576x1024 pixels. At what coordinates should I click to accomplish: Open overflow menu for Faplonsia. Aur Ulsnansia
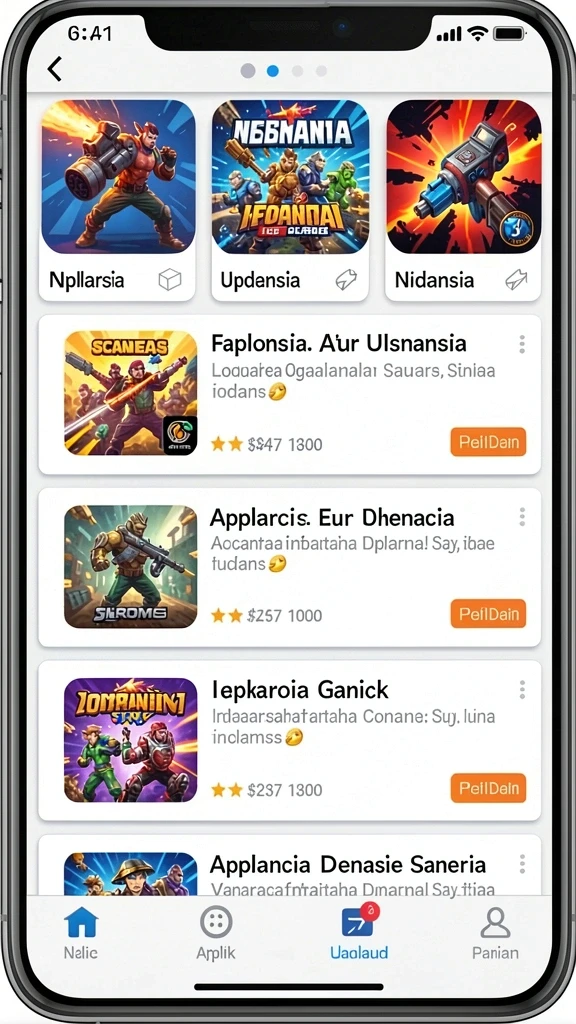(x=522, y=344)
